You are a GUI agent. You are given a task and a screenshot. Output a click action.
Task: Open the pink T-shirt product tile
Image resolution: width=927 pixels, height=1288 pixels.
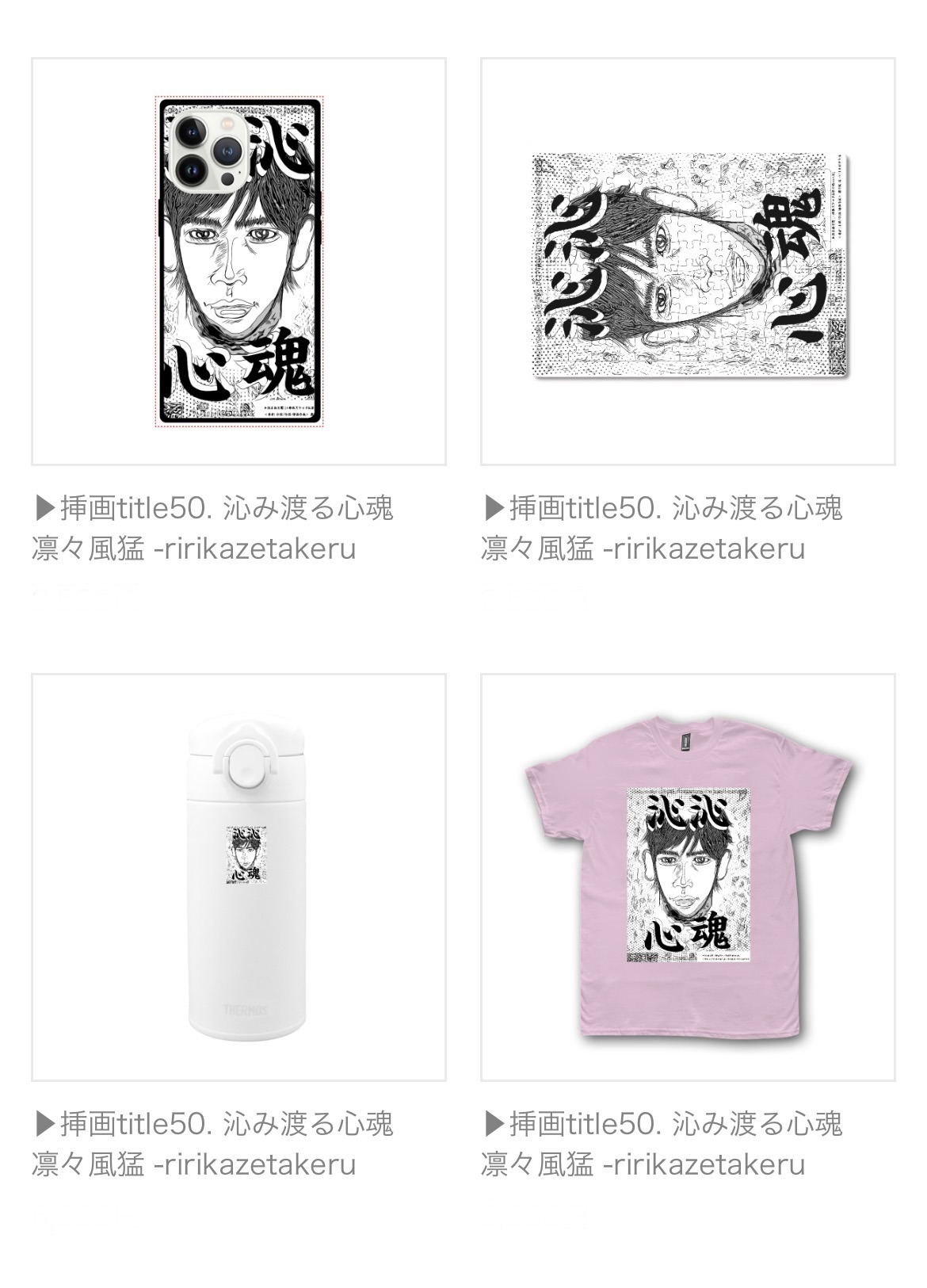[x=688, y=877]
